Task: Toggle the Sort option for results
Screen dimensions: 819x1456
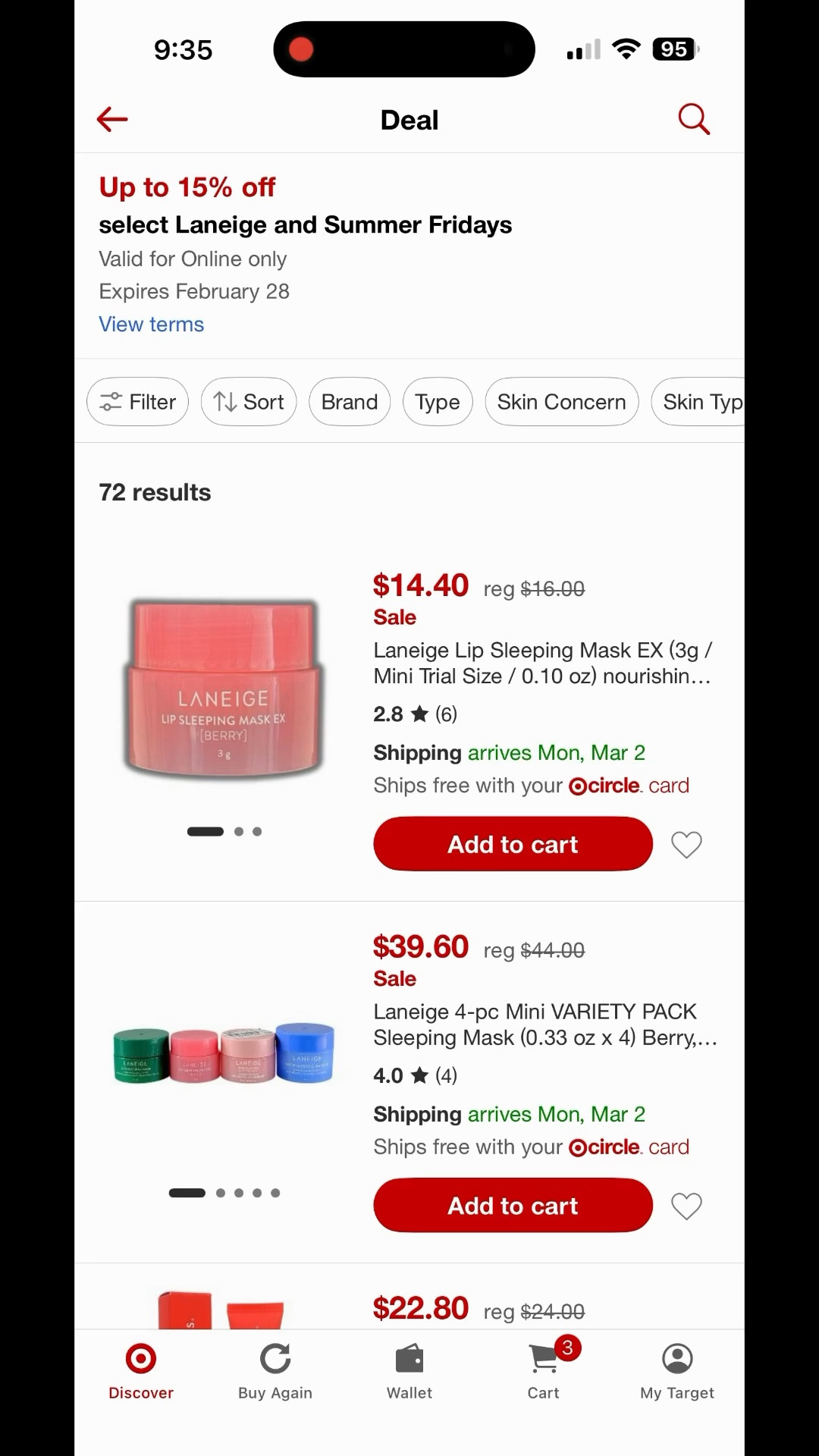Action: pos(248,402)
